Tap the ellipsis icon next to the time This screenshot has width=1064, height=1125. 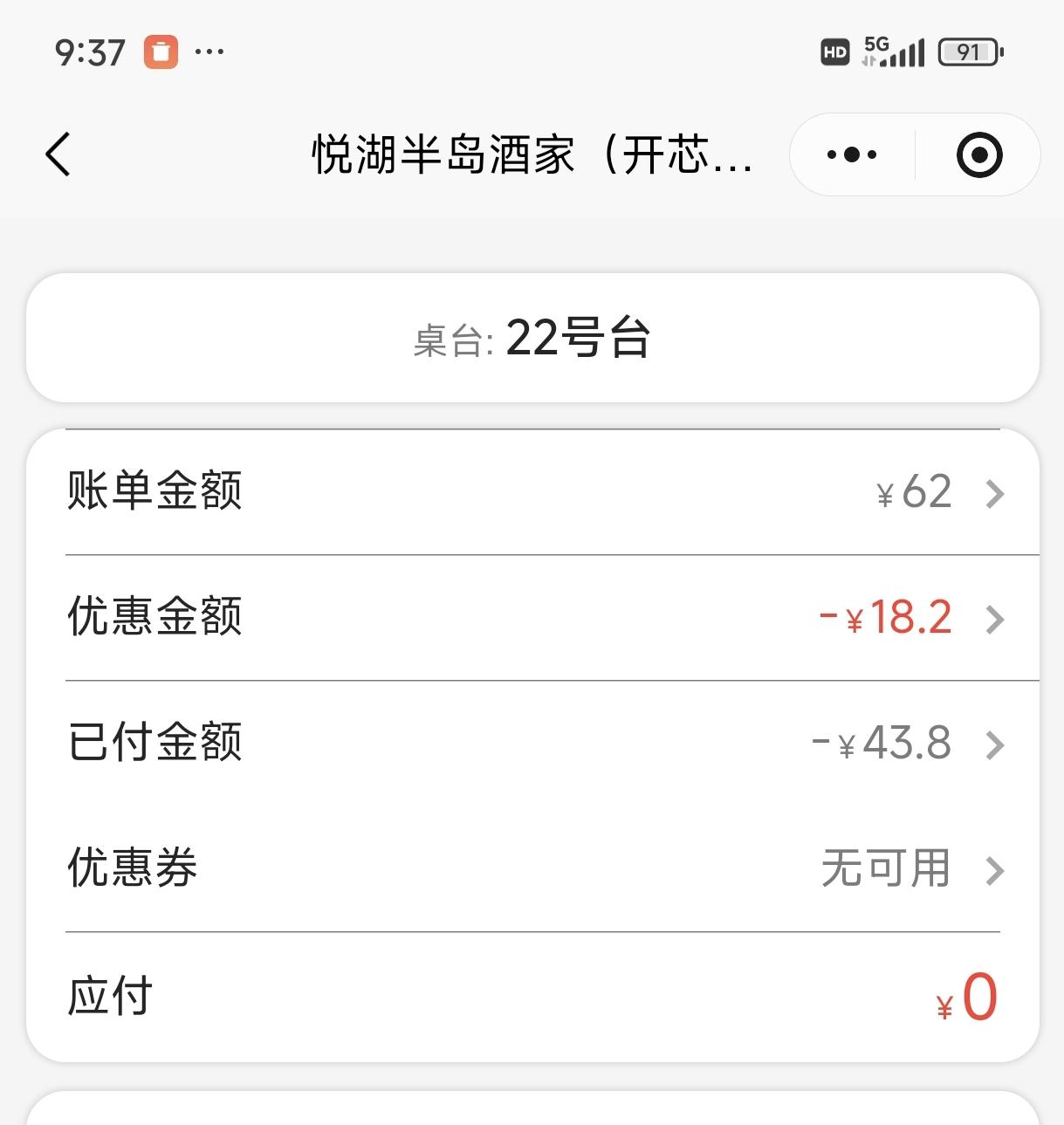point(209,52)
